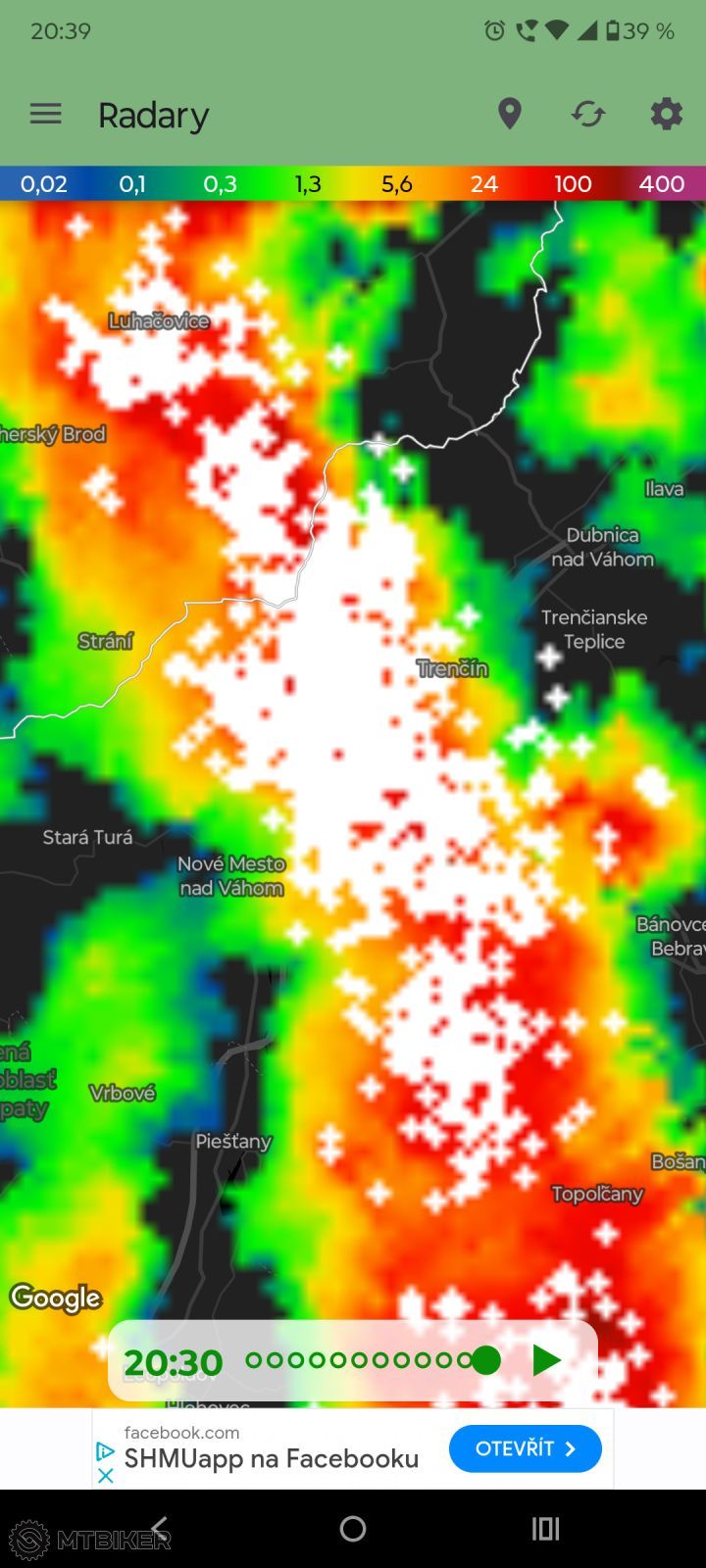Close the SHMUapp ad banner
Image resolution: width=706 pixels, height=1568 pixels.
[106, 1475]
